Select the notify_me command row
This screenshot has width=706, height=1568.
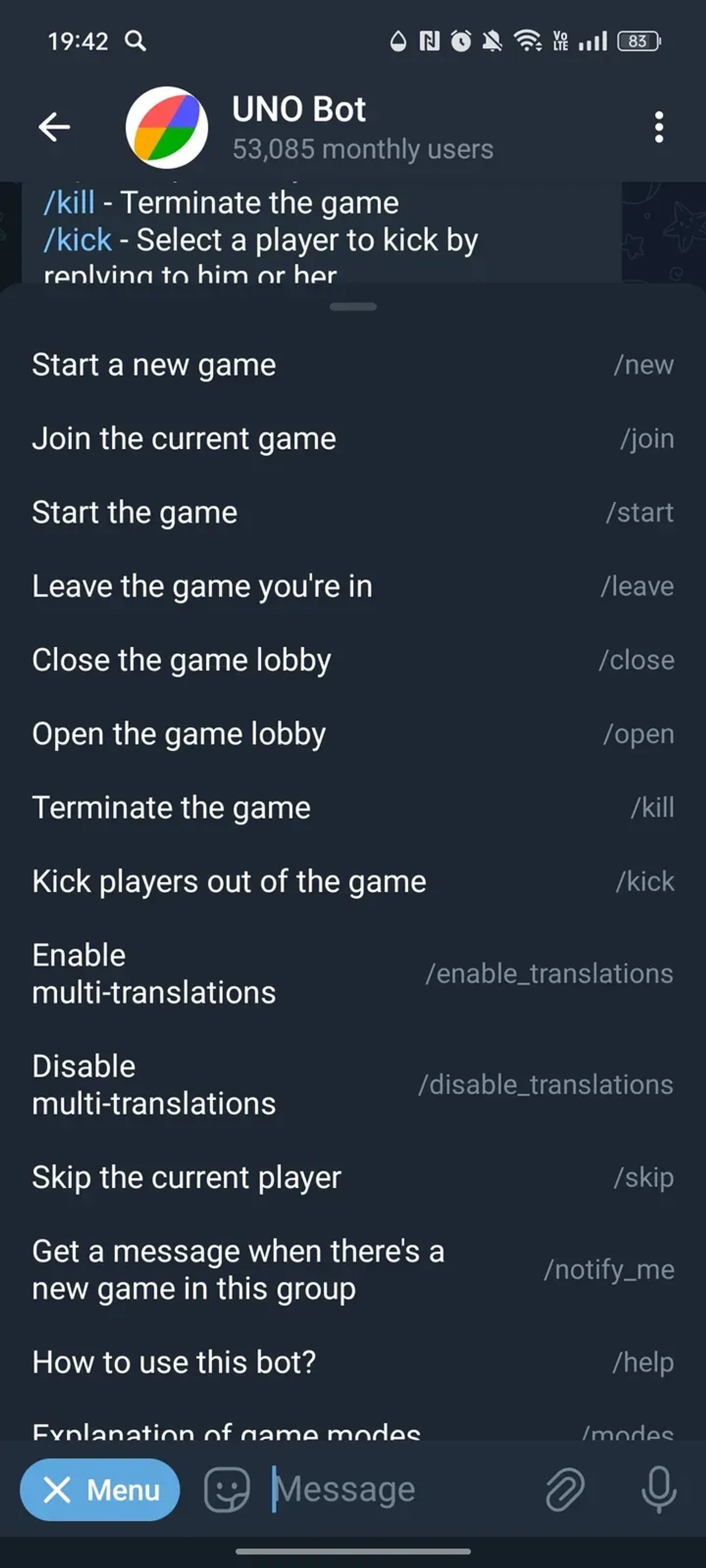(x=353, y=1270)
